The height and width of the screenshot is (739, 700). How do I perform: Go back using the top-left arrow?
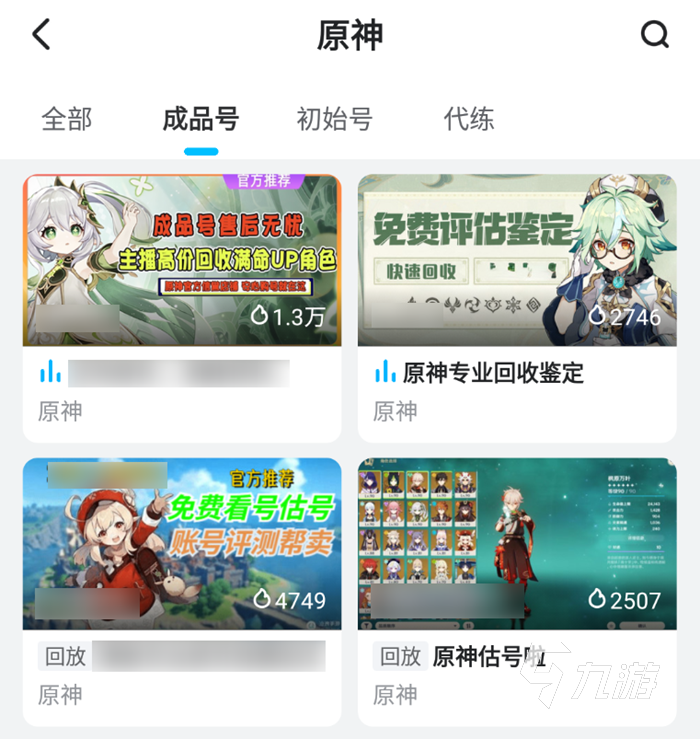click(42, 36)
